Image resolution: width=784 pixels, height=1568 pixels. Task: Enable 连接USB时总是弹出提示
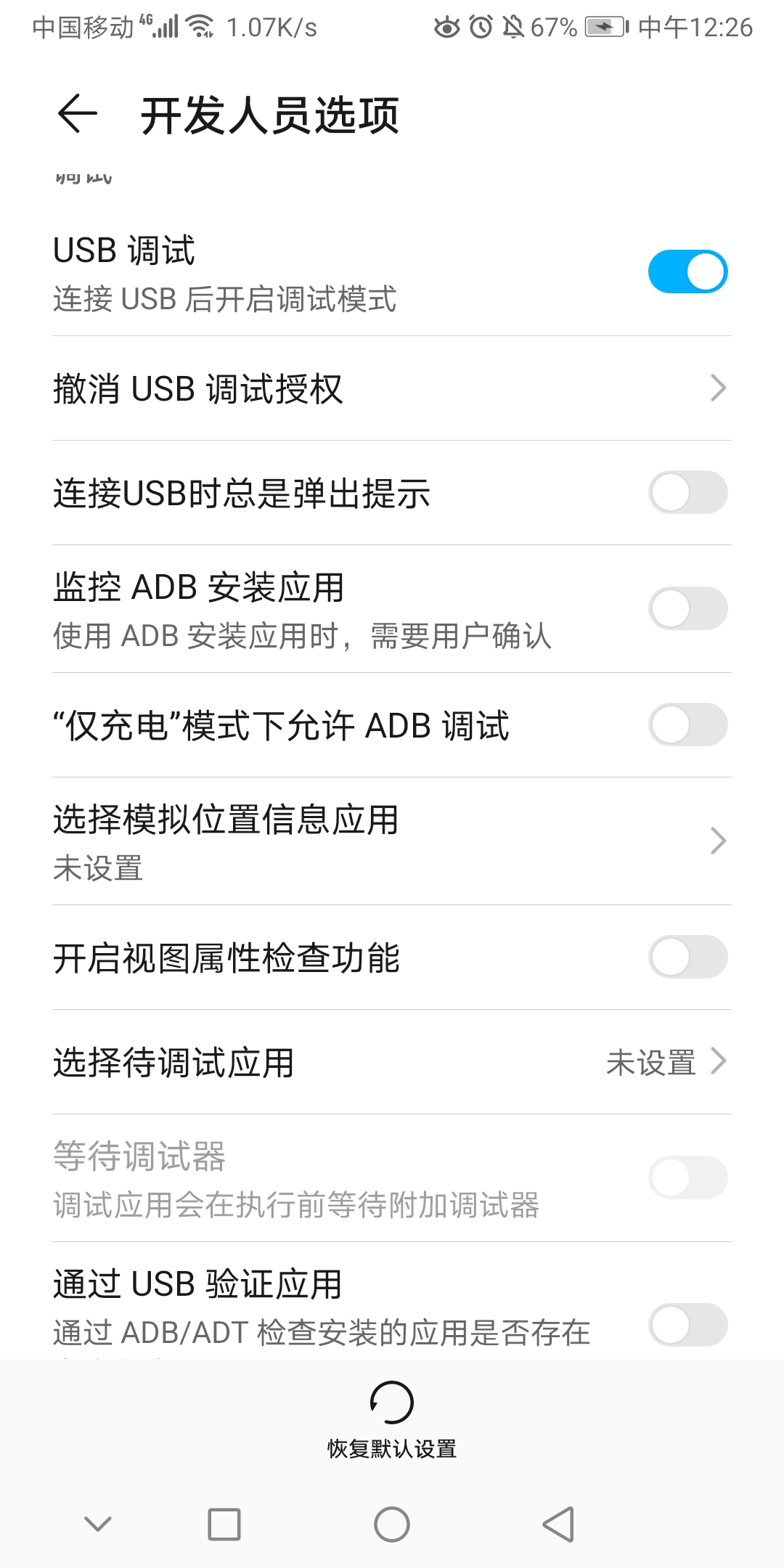[x=687, y=493]
